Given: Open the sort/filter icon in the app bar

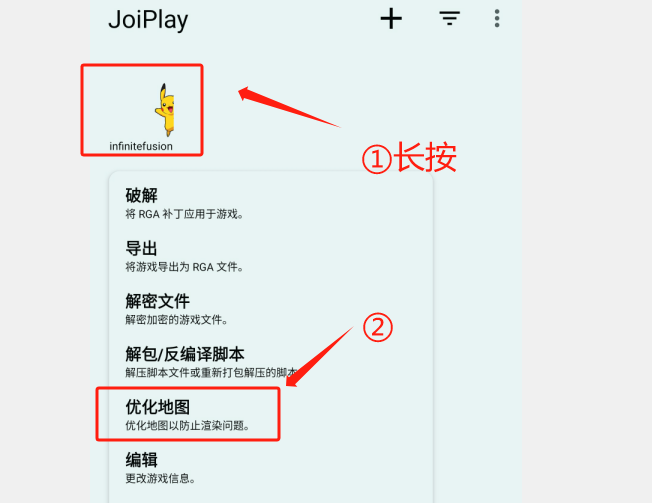Looking at the screenshot, I should coord(450,18).
